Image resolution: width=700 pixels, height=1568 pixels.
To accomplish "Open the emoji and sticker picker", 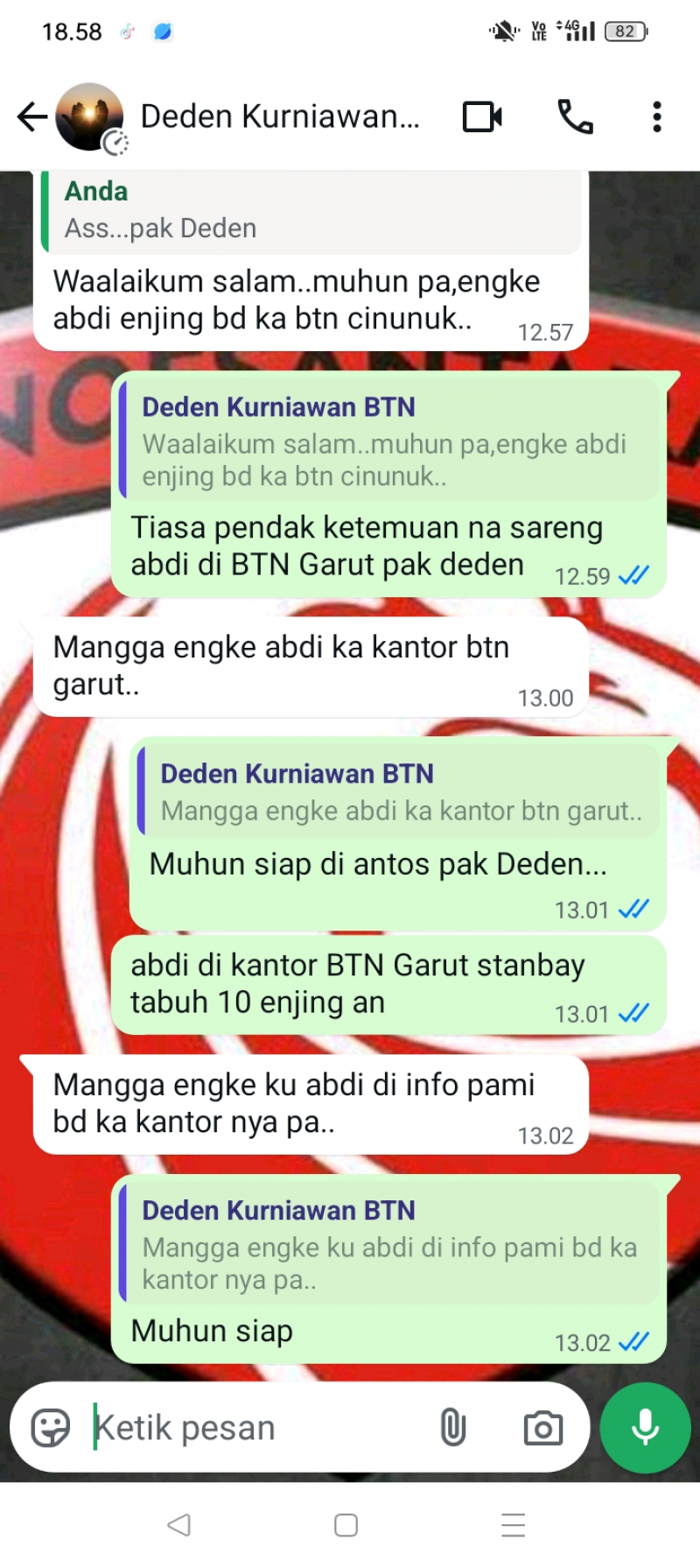I will coord(51,1428).
